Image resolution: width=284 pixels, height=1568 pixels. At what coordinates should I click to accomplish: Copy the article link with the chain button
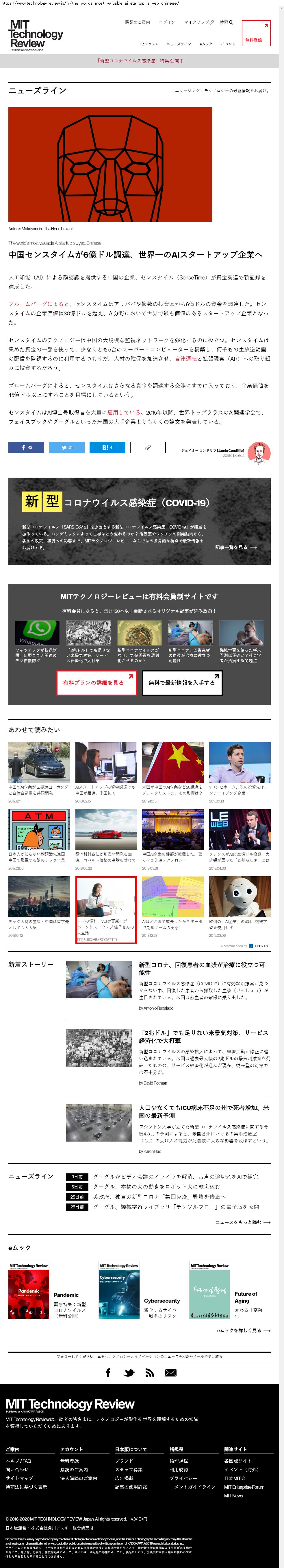point(148,447)
